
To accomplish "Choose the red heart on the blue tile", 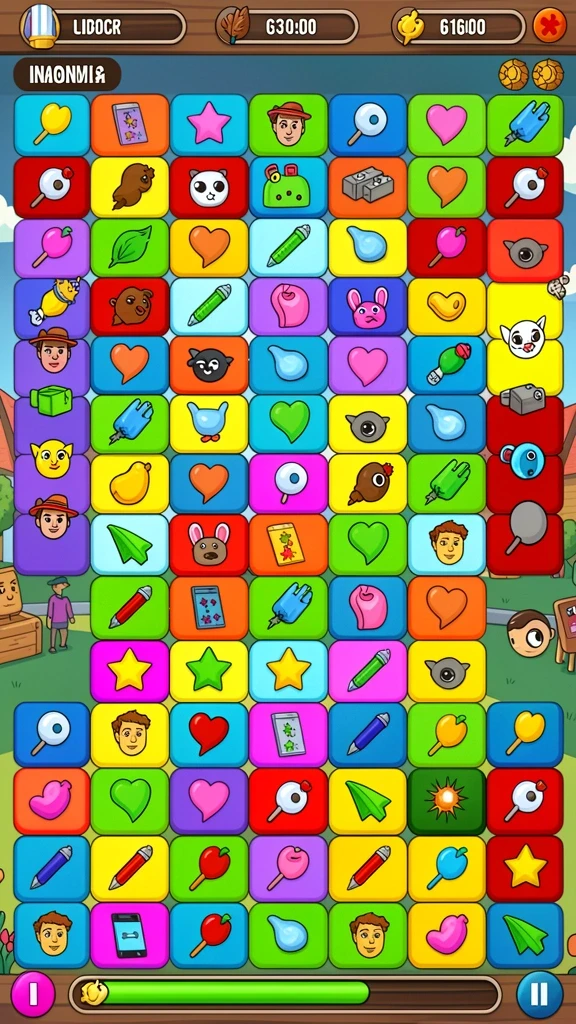I will coord(209,733).
